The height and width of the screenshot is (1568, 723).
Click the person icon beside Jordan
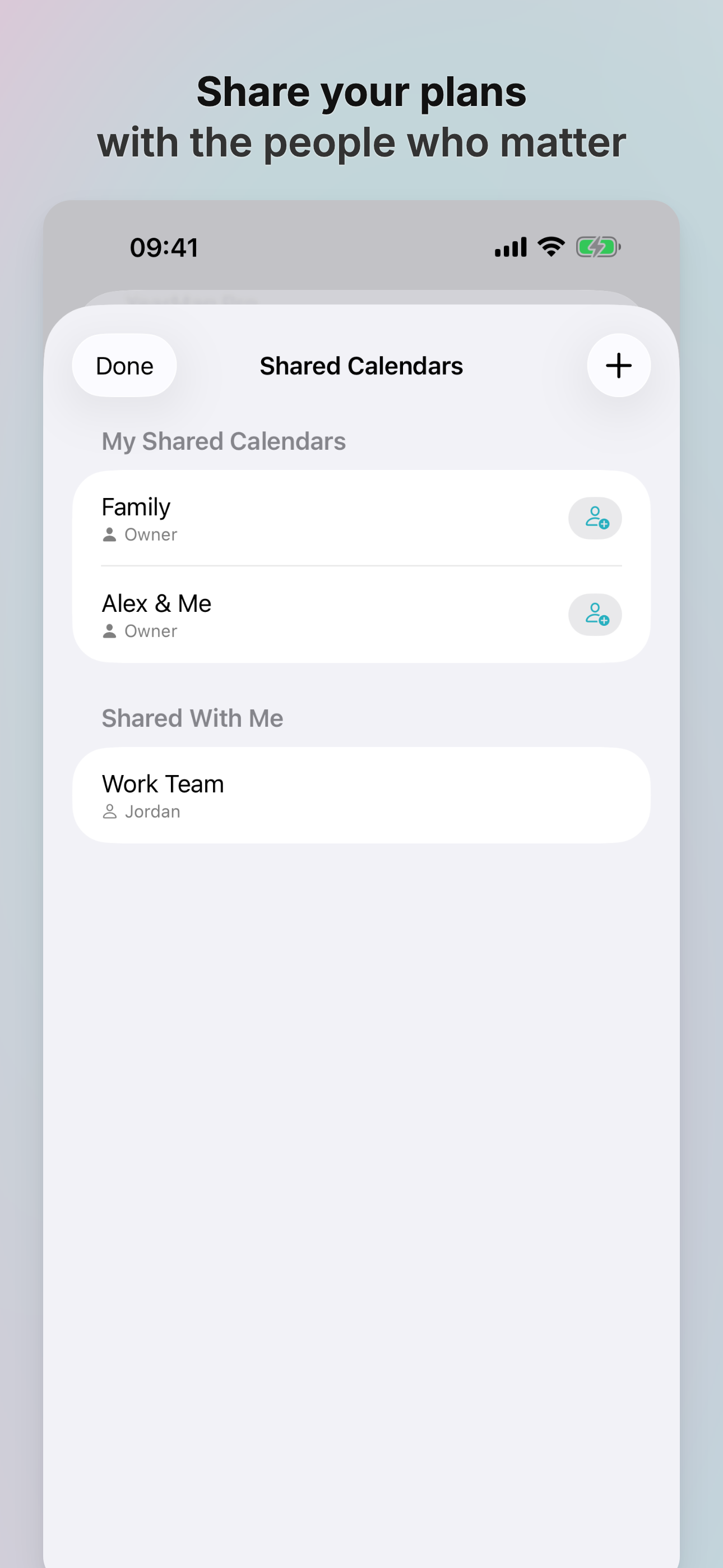(110, 811)
